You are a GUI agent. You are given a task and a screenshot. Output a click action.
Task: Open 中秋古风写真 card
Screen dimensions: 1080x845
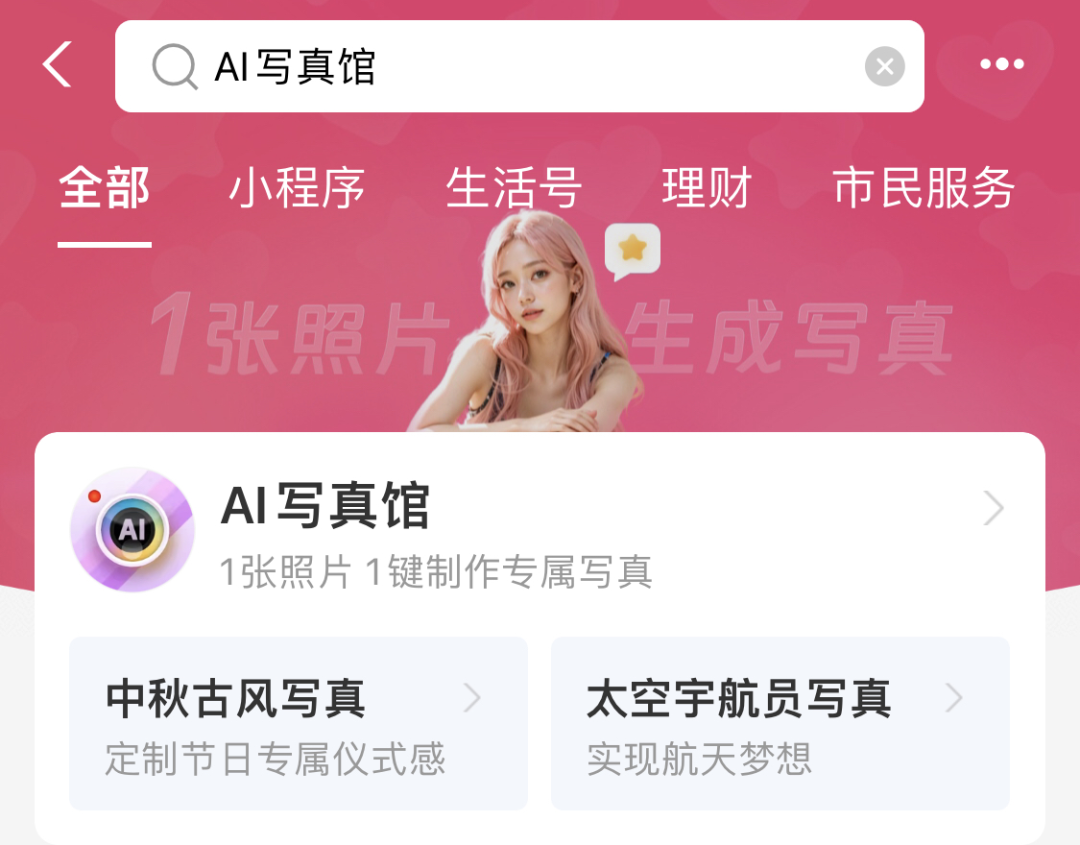tap(298, 723)
